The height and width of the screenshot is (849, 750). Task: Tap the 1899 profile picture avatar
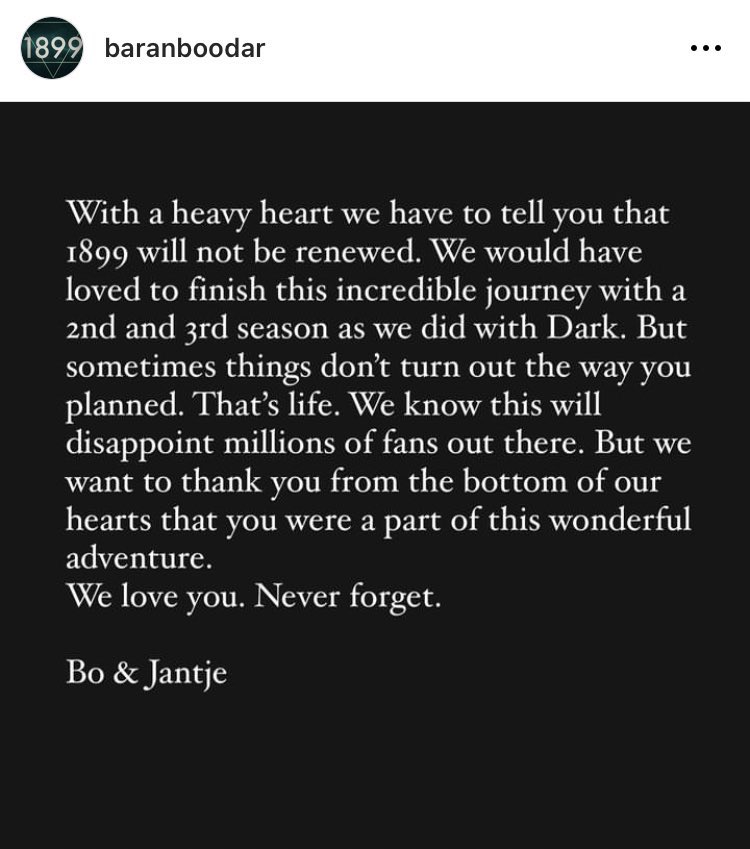click(52, 48)
